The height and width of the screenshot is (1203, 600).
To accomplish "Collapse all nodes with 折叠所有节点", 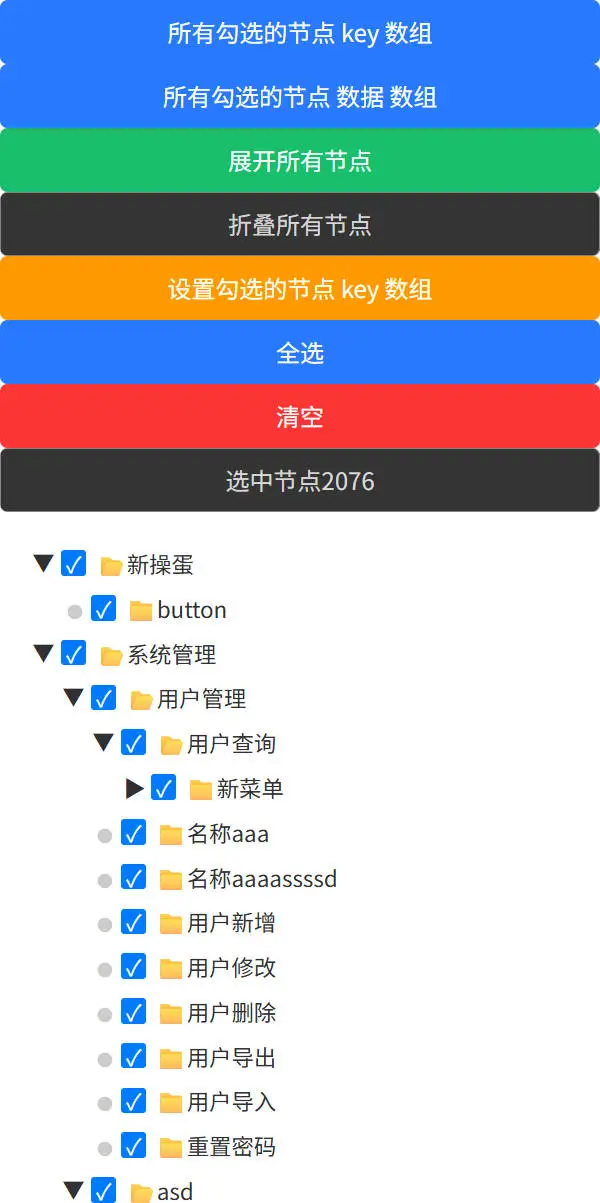I will tap(300, 225).
